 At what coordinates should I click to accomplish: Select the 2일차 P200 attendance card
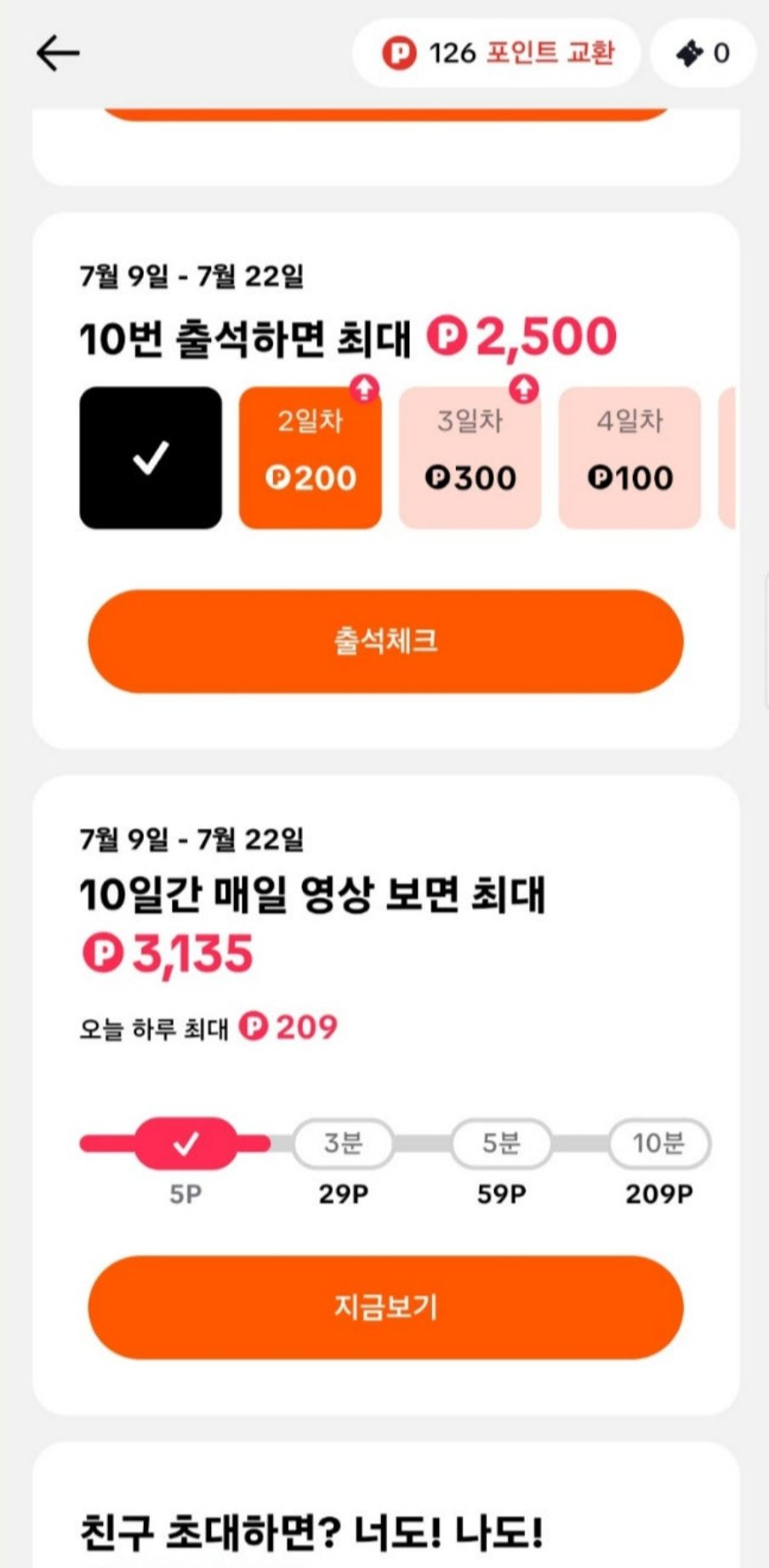click(310, 456)
